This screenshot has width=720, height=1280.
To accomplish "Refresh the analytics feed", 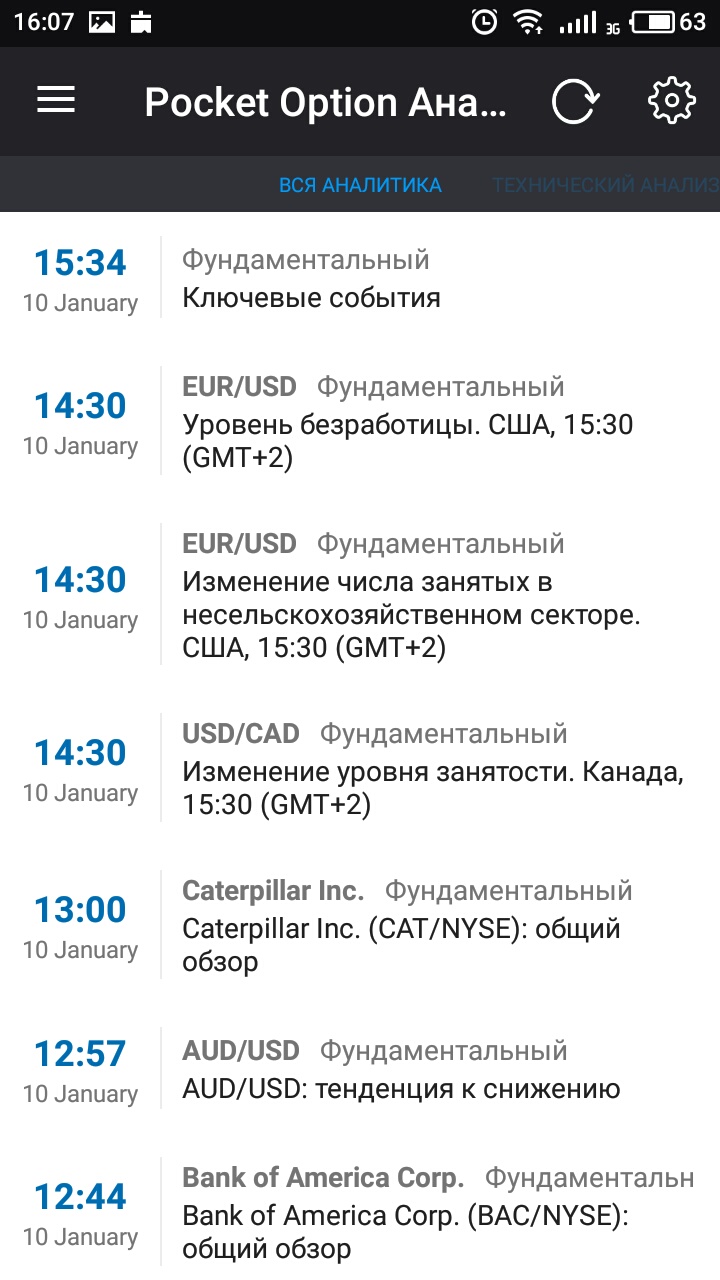I will coord(575,101).
